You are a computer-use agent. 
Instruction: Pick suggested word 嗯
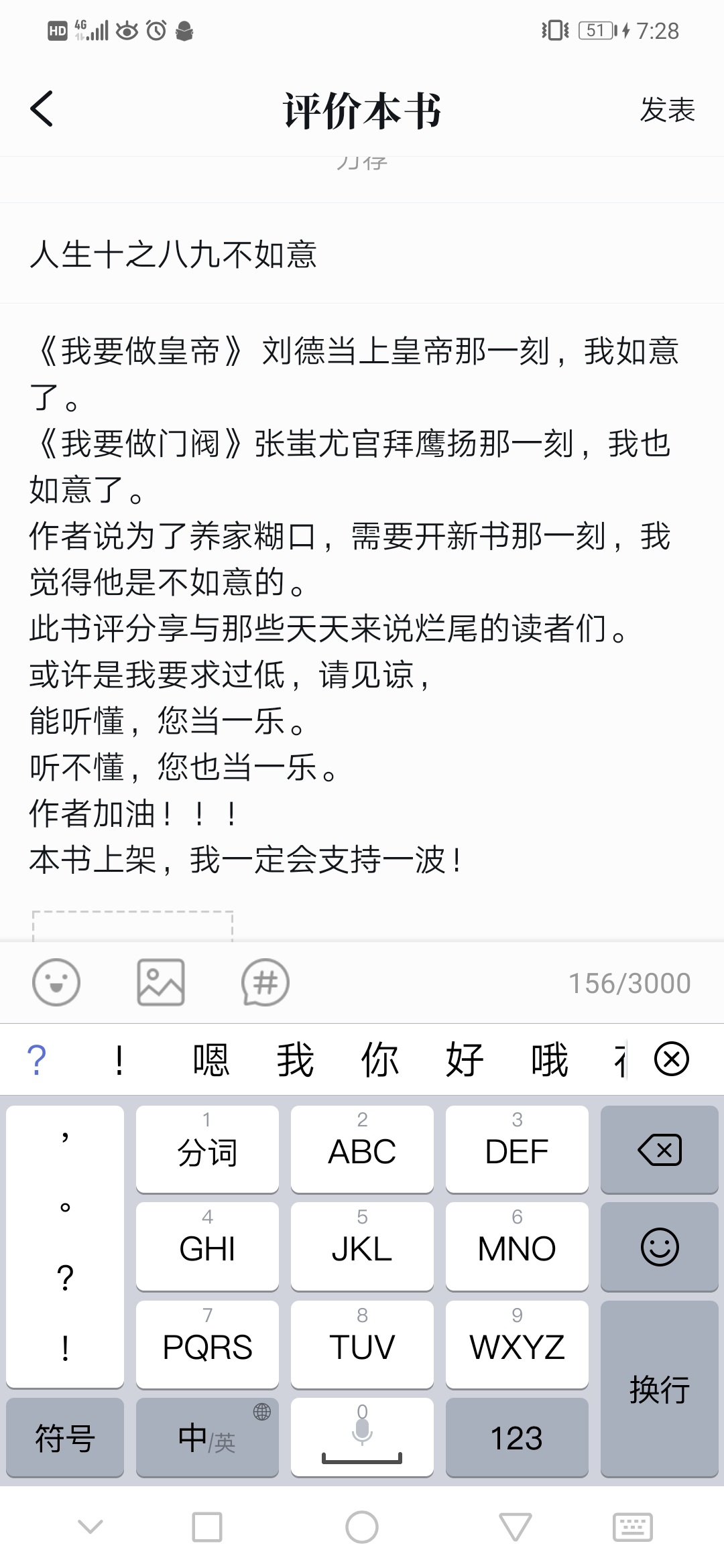pos(210,1060)
